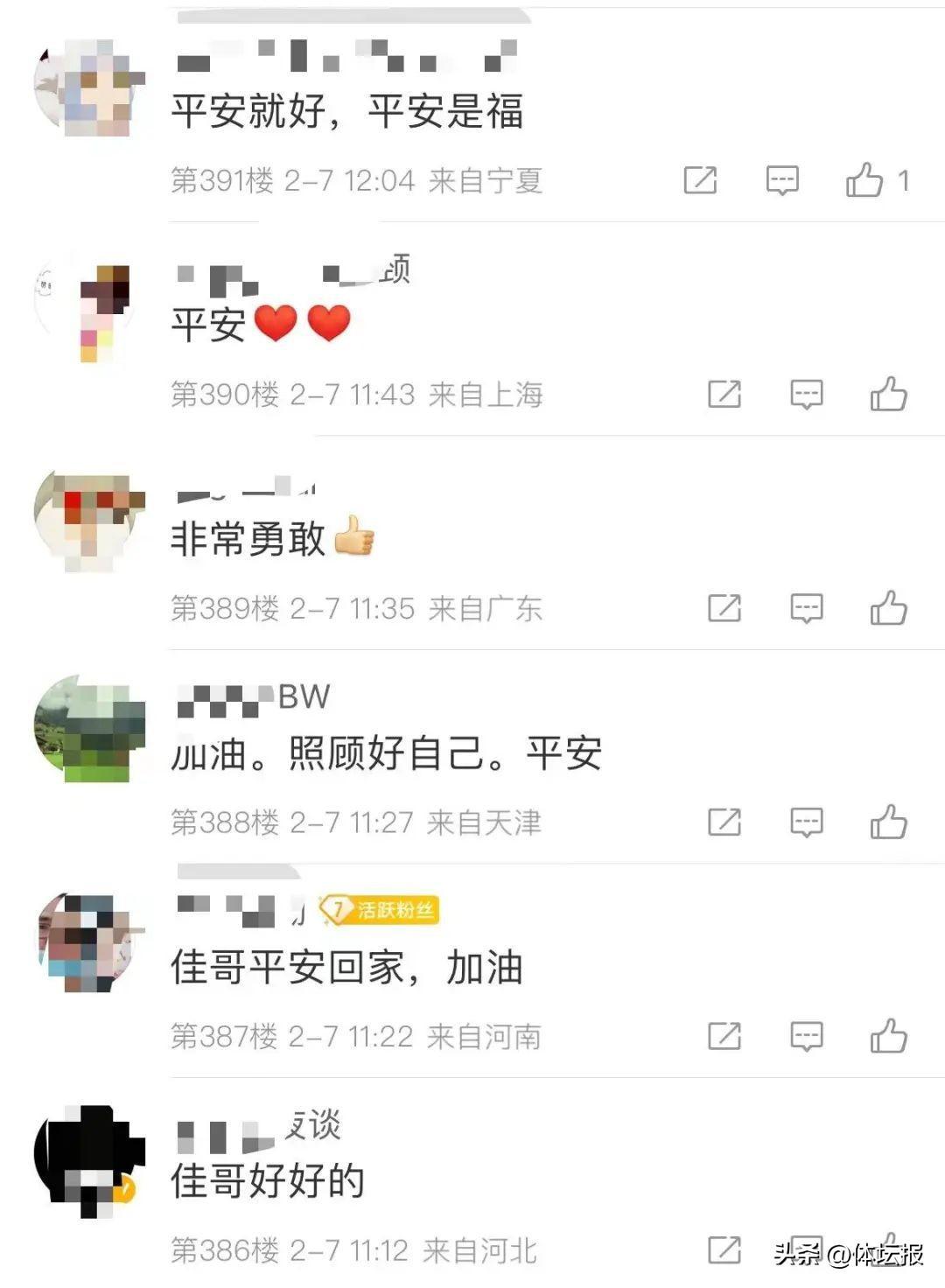Like the comment 加油。照顾好自己。平安
The image size is (945, 1288).
[888, 822]
